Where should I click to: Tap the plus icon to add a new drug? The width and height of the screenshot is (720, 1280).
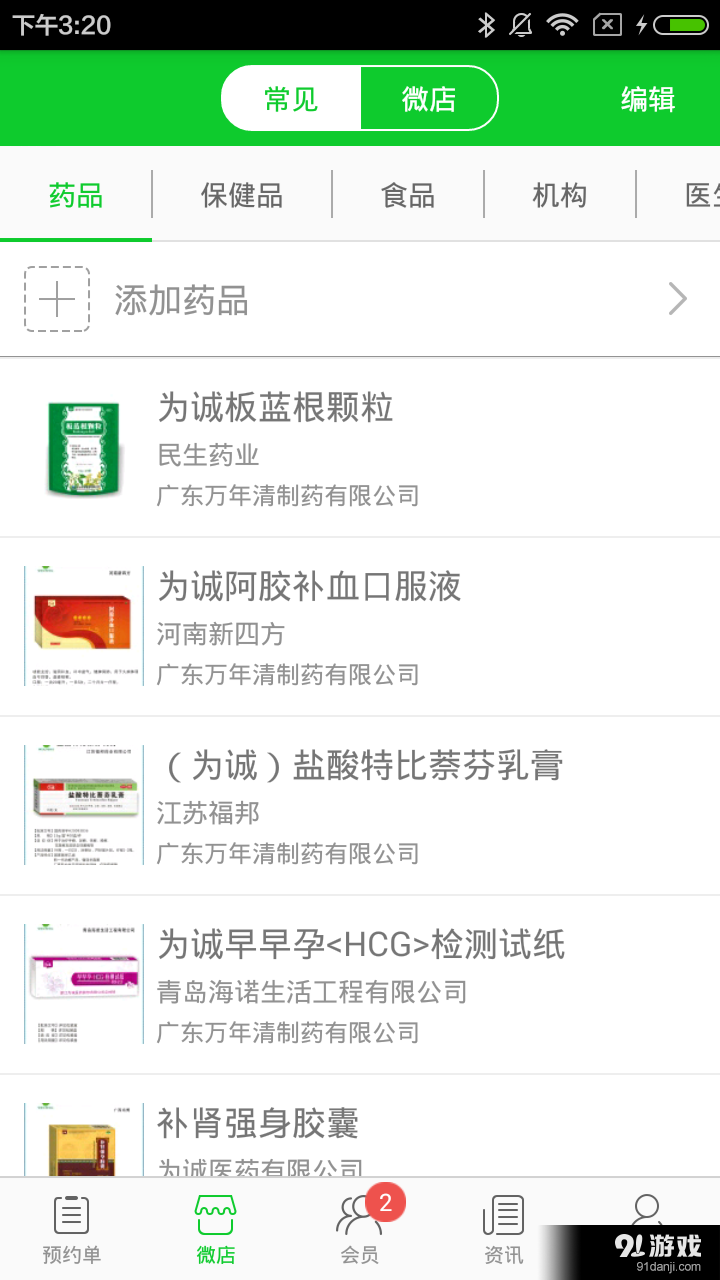57,299
